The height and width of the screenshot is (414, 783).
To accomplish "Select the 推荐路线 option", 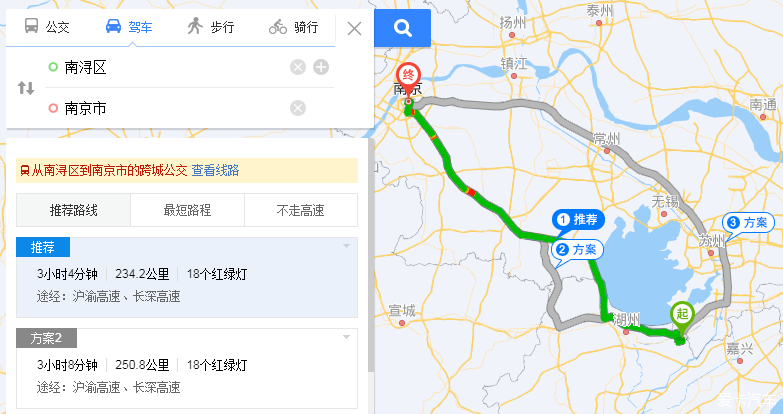I will click(73, 210).
